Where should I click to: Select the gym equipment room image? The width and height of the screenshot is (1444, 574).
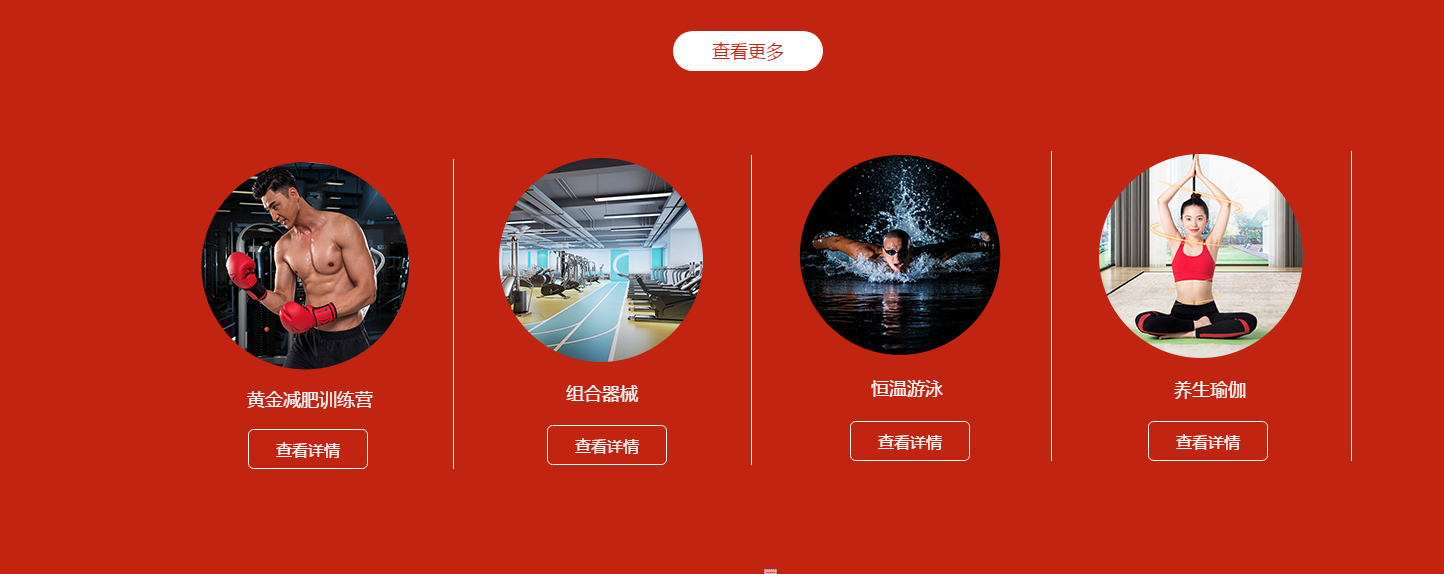(x=601, y=260)
